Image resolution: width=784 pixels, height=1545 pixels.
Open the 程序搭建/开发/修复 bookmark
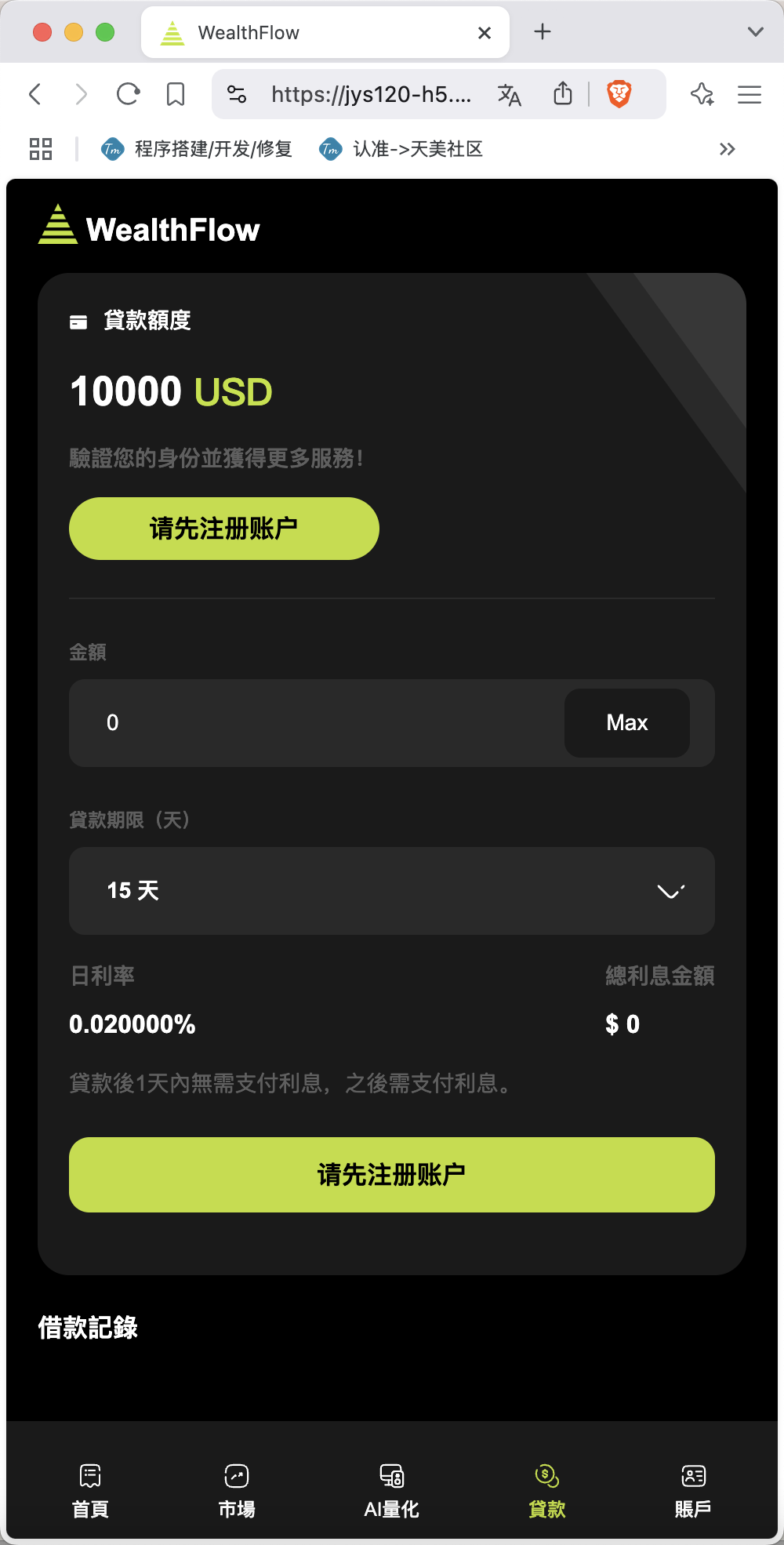click(197, 149)
